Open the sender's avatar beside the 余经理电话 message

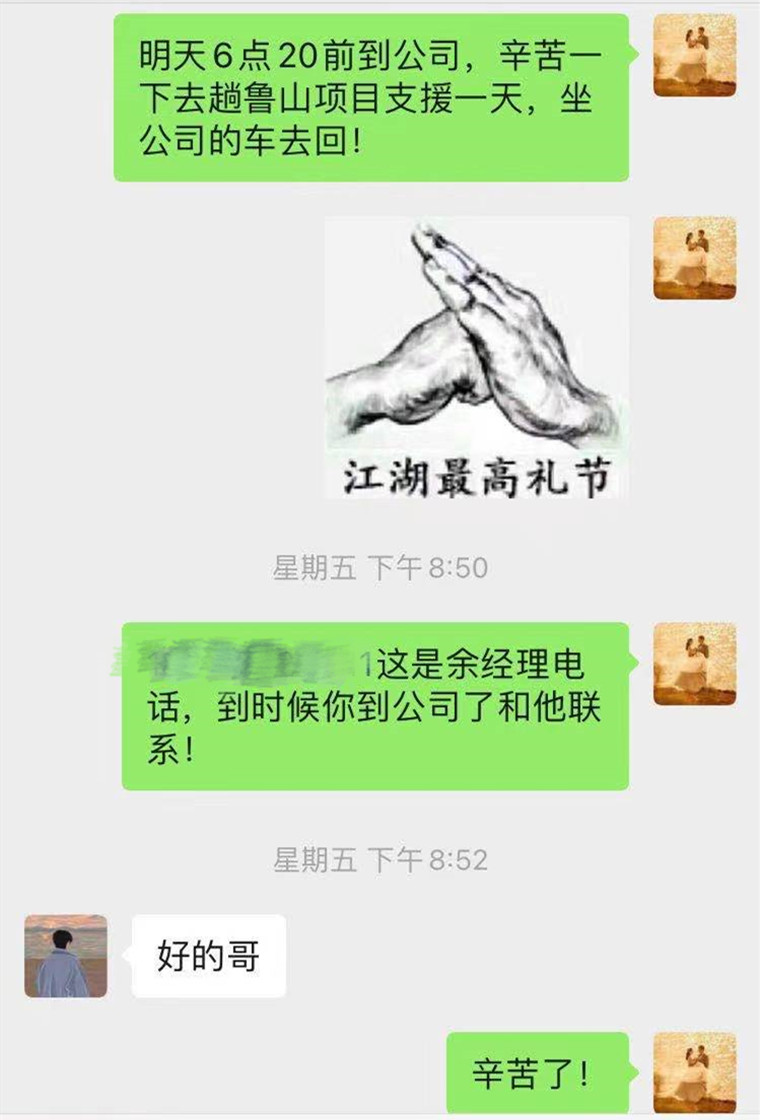694,663
